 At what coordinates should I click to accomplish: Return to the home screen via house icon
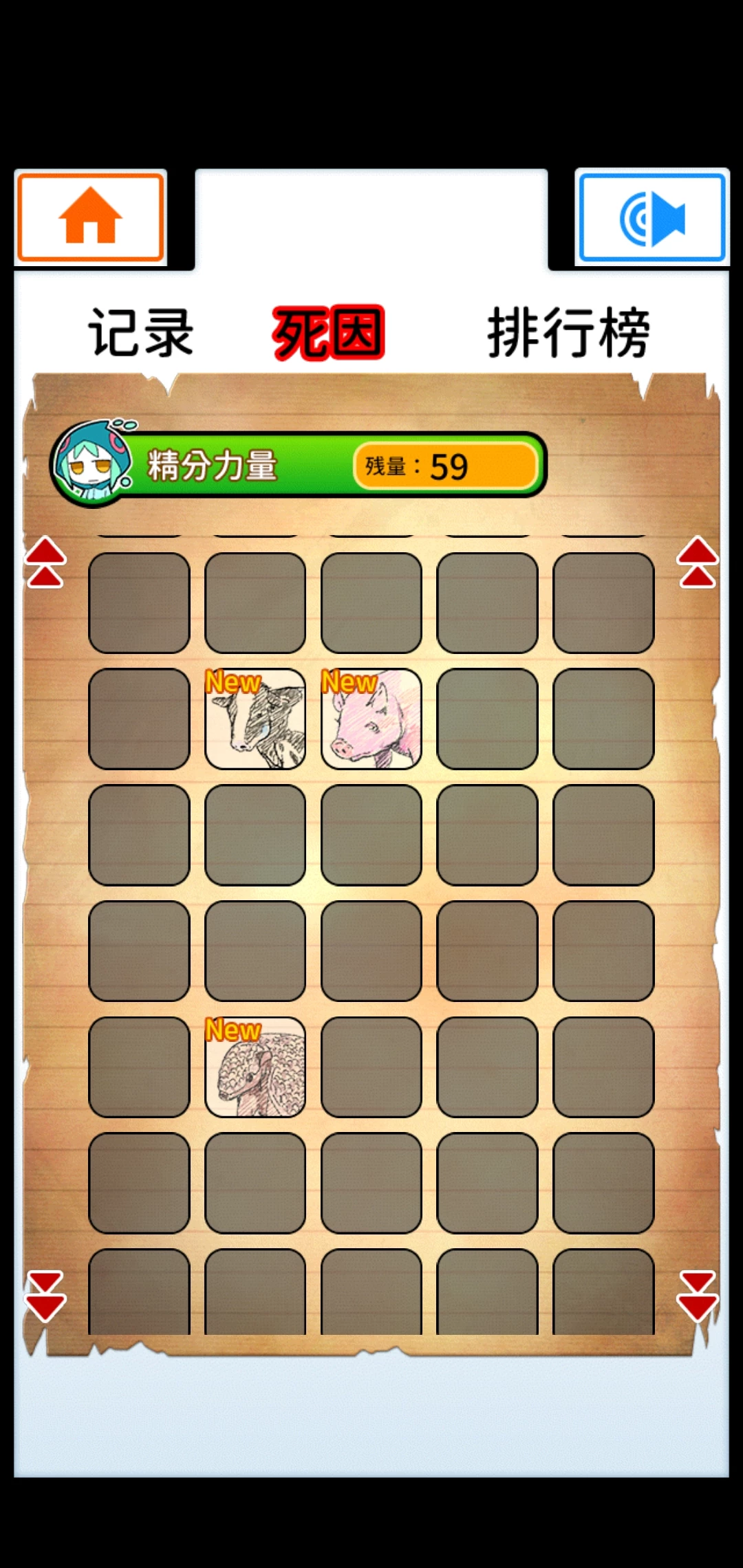(x=91, y=218)
